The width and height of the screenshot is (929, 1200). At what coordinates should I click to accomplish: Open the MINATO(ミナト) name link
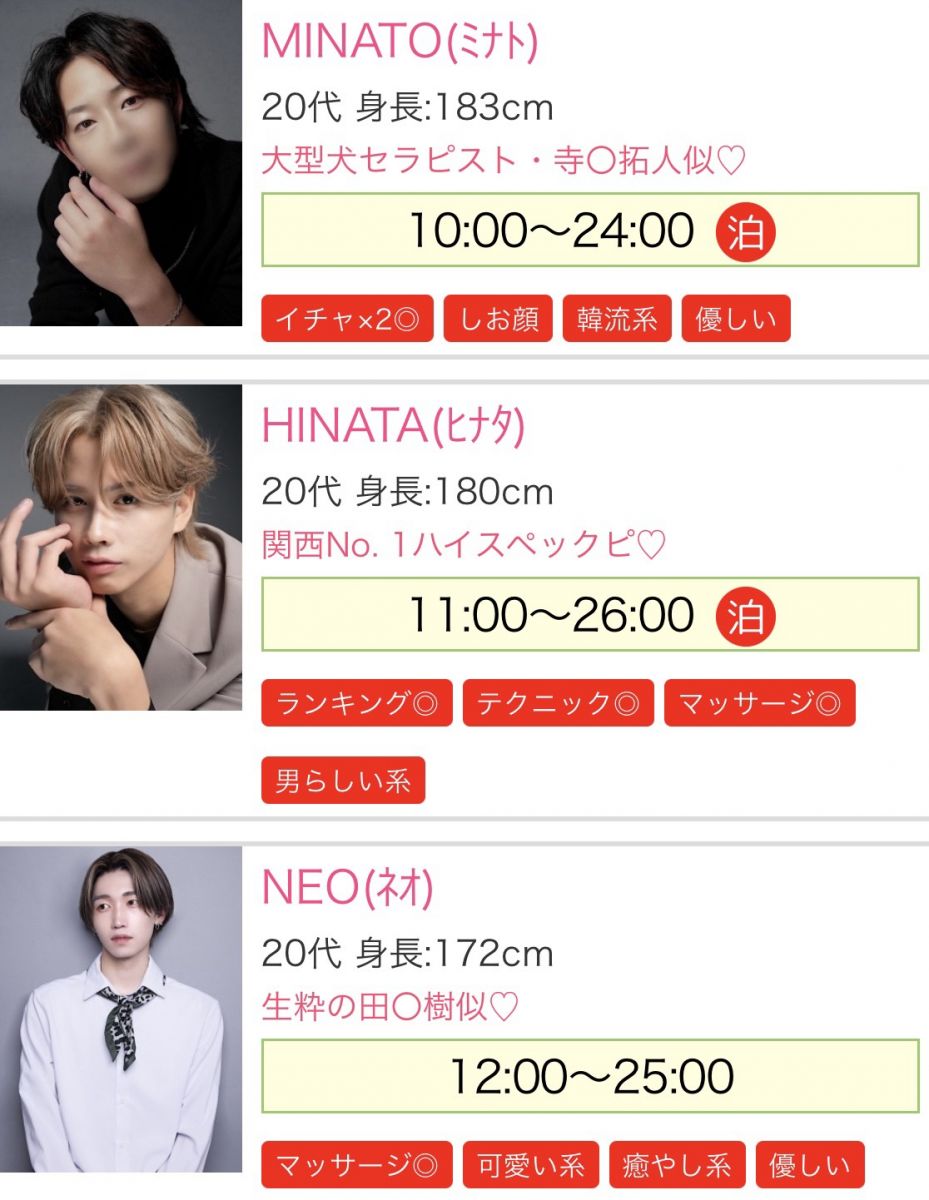point(399,41)
